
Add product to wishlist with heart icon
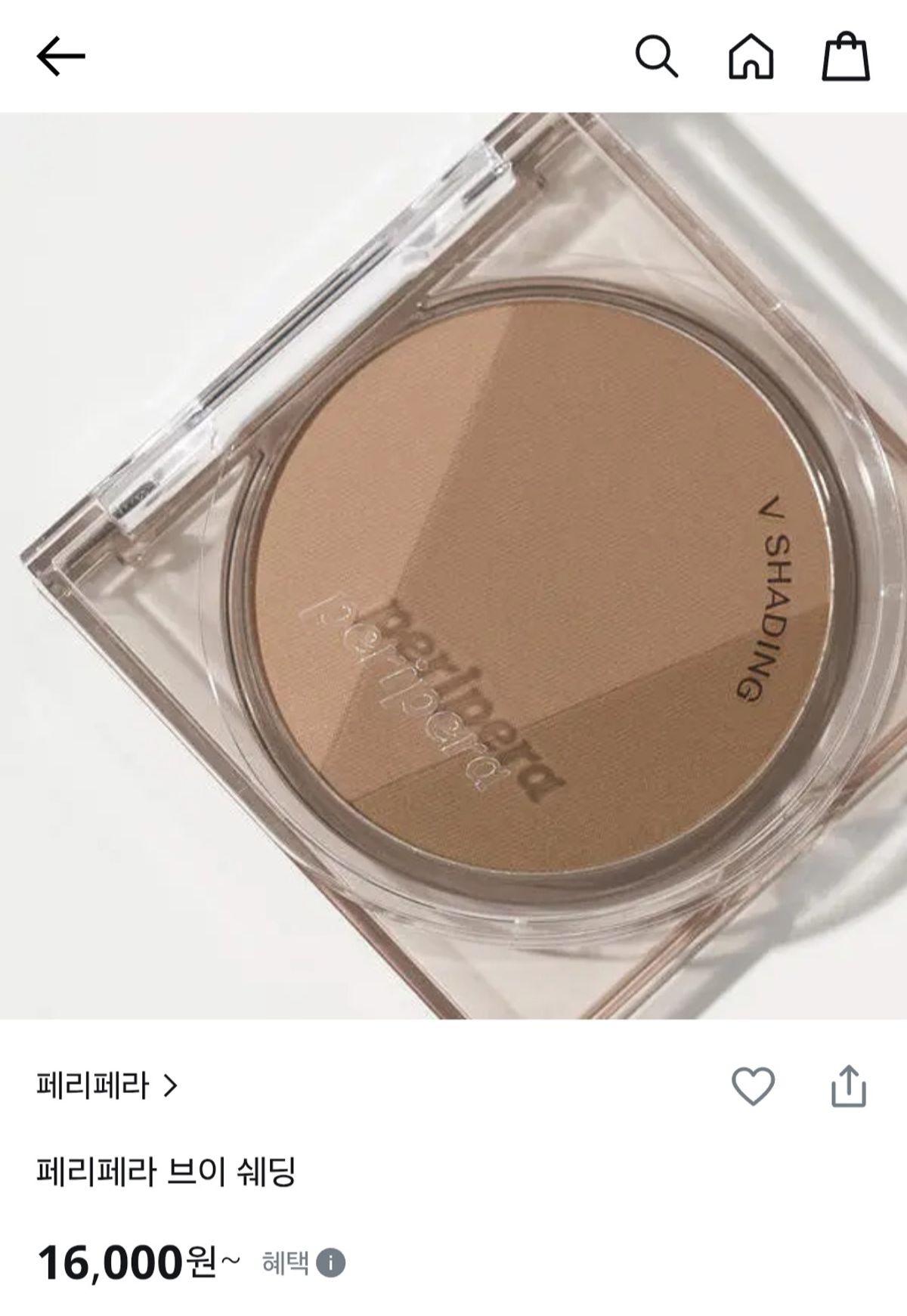click(x=753, y=1086)
